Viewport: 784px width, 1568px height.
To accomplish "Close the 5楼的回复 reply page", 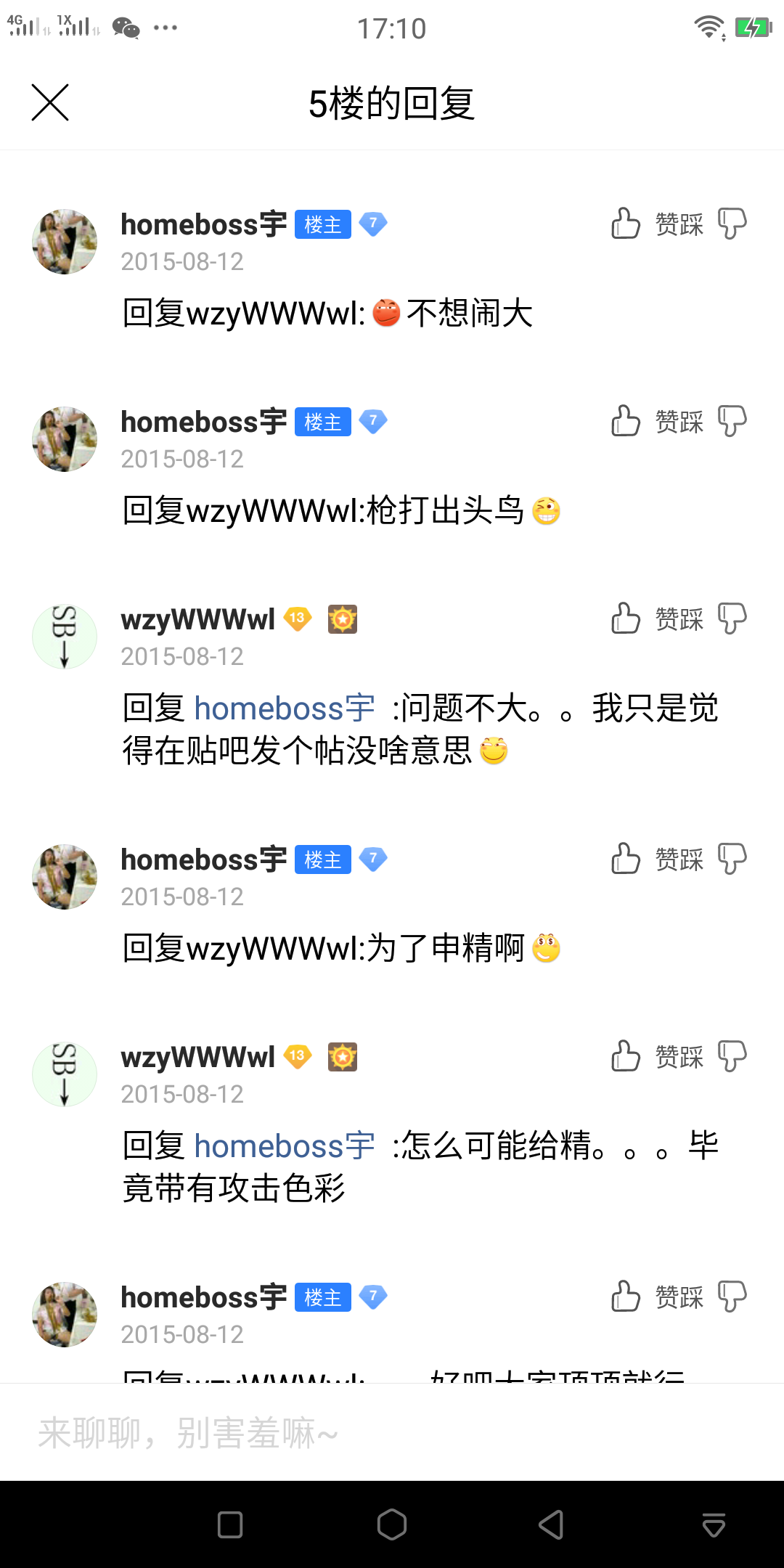I will click(x=50, y=102).
